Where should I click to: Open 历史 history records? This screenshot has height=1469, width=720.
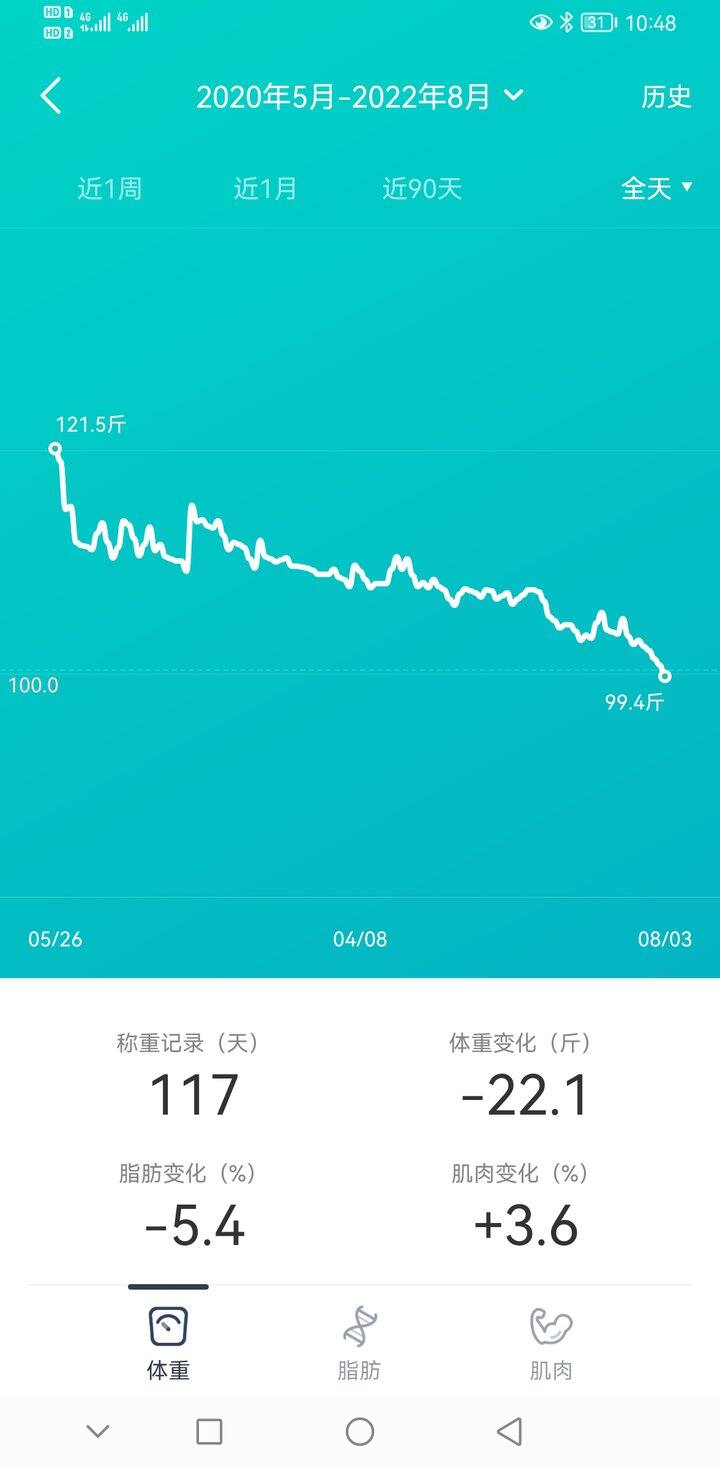pos(667,96)
